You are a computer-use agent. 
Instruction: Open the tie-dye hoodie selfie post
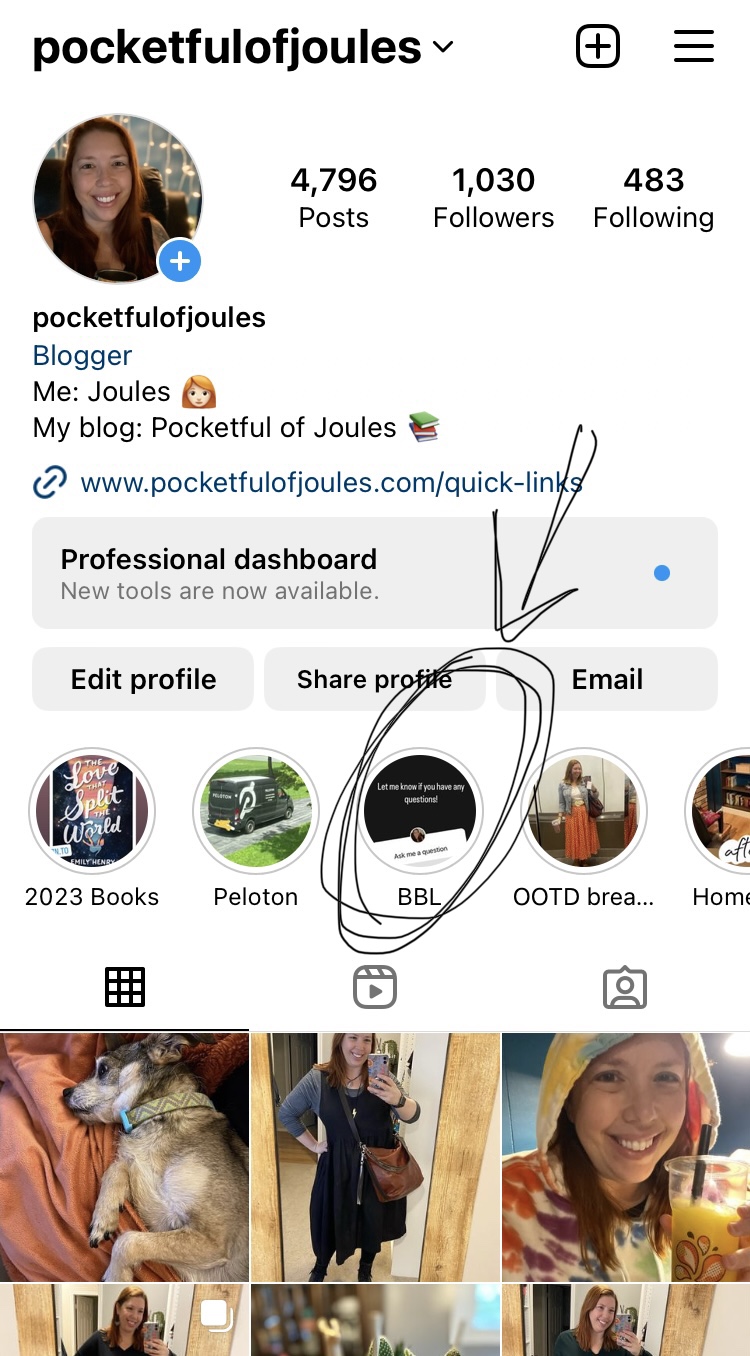[x=626, y=1157]
